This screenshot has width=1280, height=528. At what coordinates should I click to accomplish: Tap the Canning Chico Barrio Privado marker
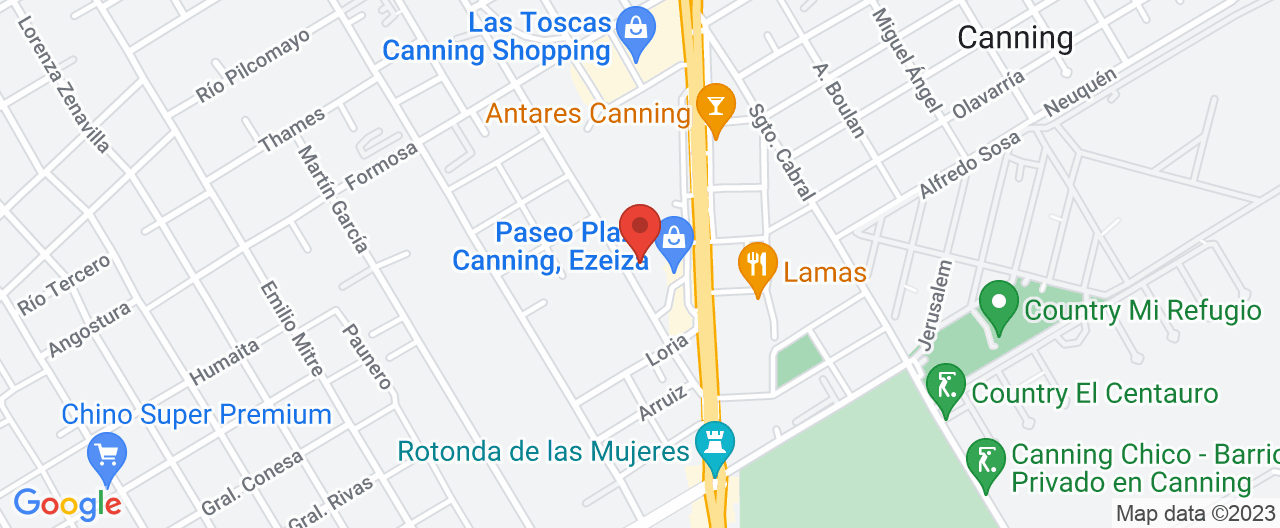pos(986,460)
